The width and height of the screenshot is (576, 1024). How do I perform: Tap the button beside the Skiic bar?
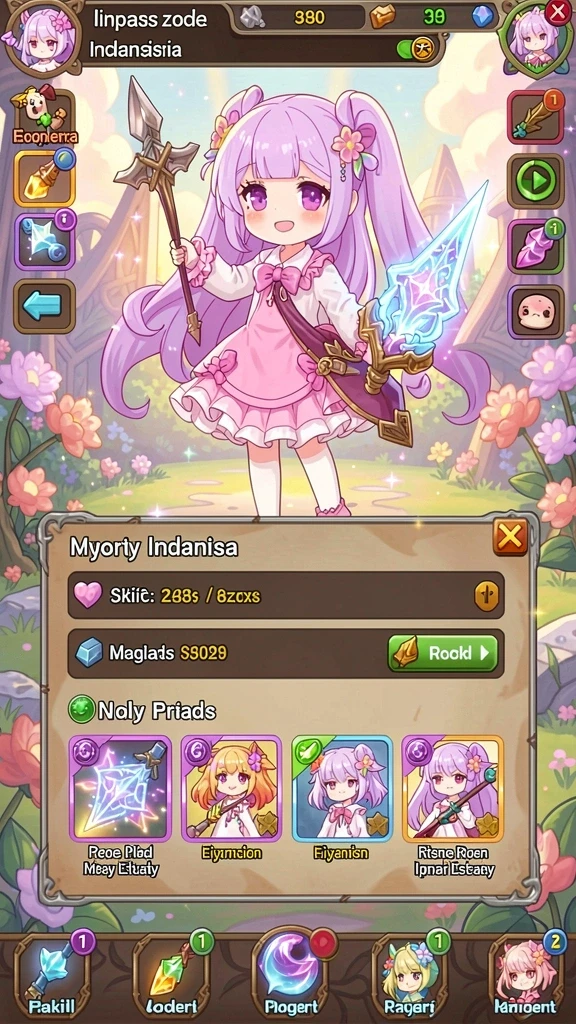pyautogui.click(x=487, y=596)
